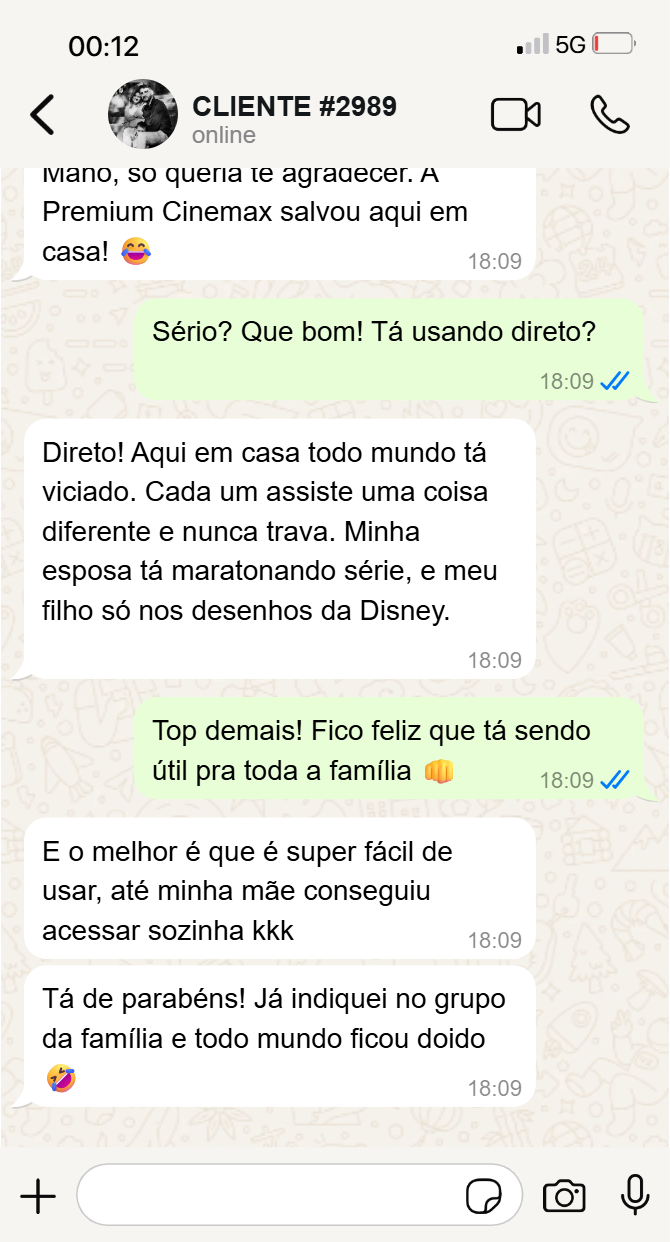Open the sticker picker
This screenshot has height=1242, width=670.
pyautogui.click(x=484, y=1196)
